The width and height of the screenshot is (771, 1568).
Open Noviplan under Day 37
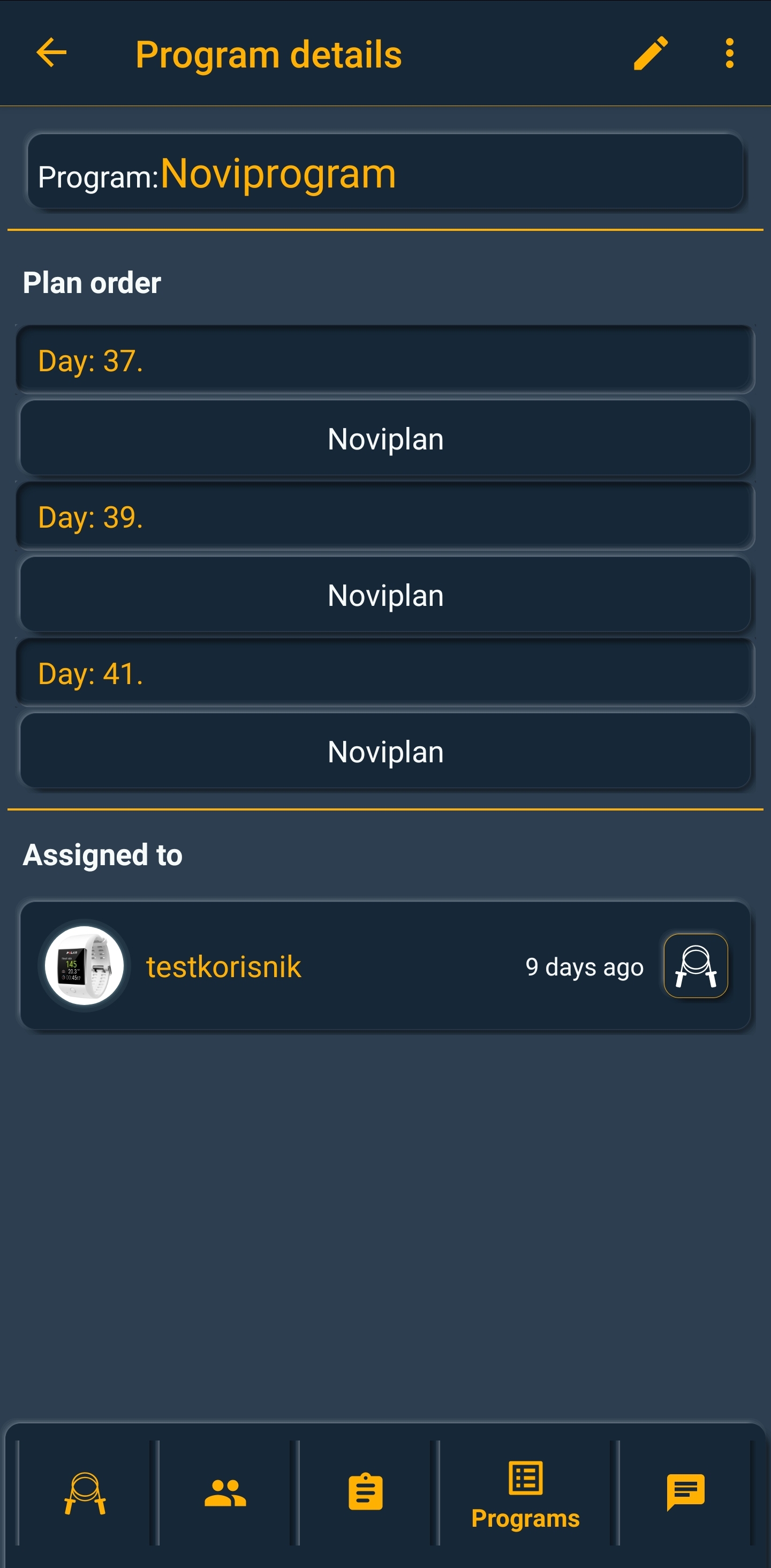385,438
